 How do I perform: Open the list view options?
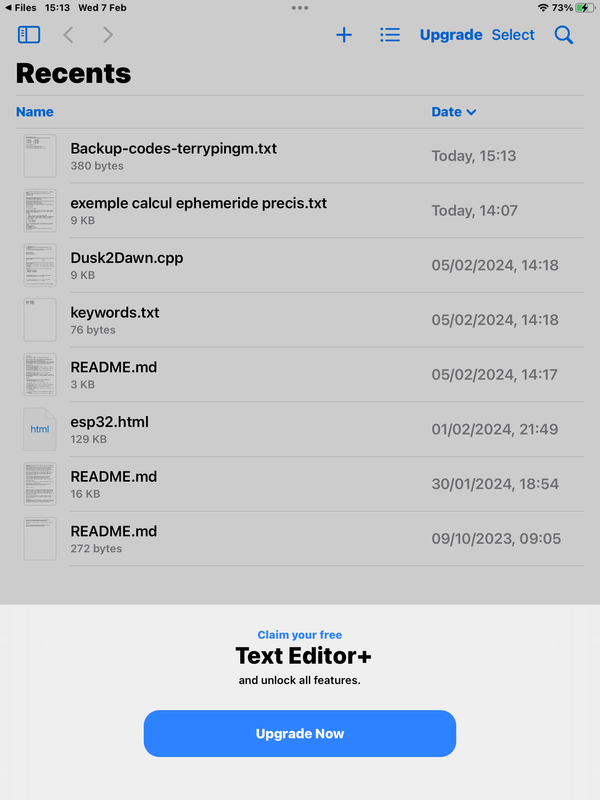[x=390, y=35]
